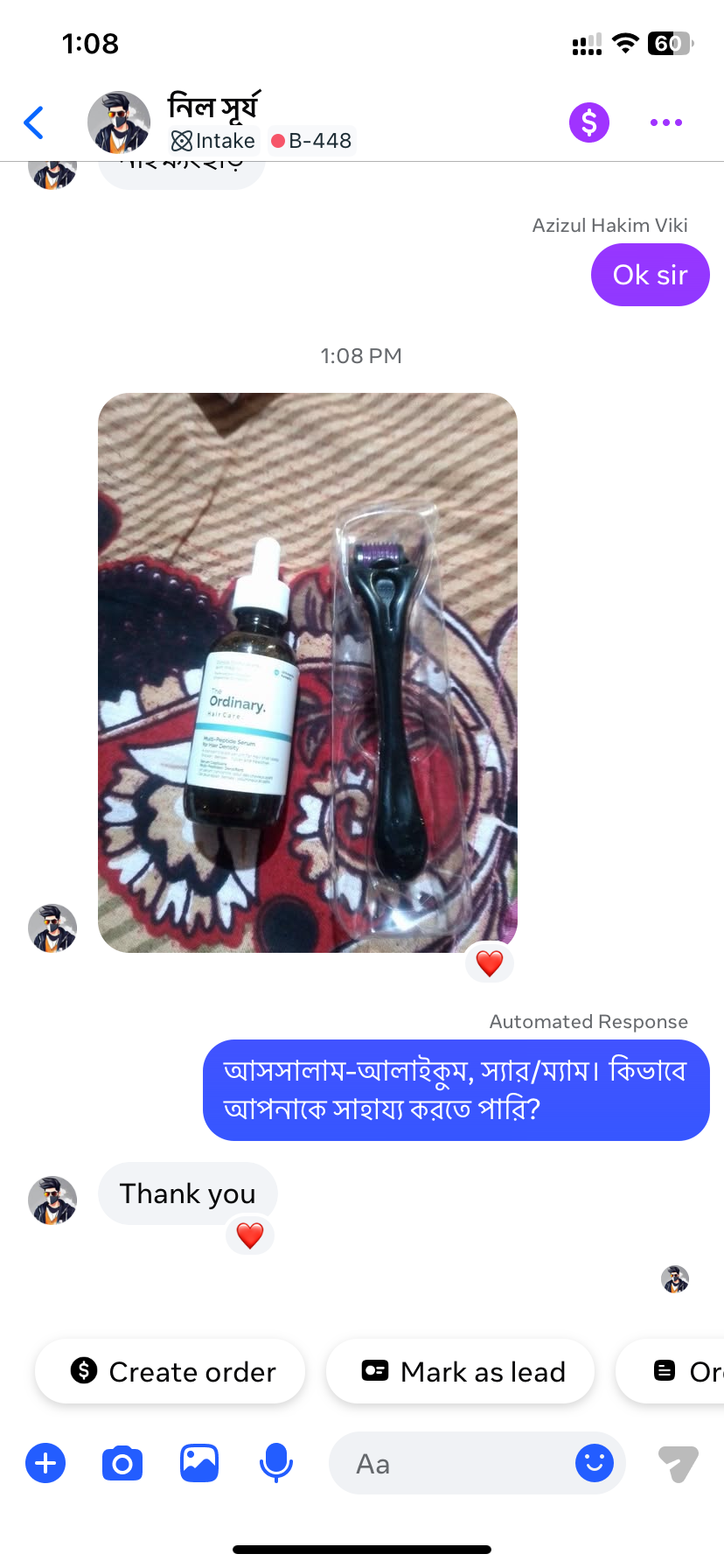
Task: Tap the send arrow icon
Action: (x=678, y=1463)
